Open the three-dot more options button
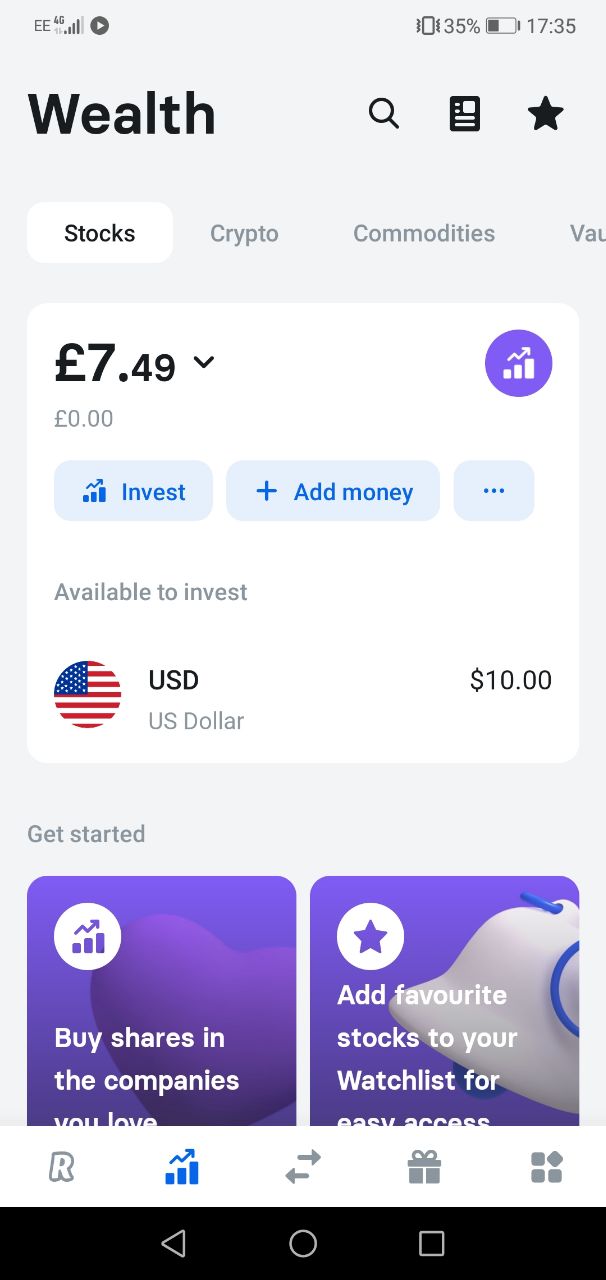 click(494, 491)
